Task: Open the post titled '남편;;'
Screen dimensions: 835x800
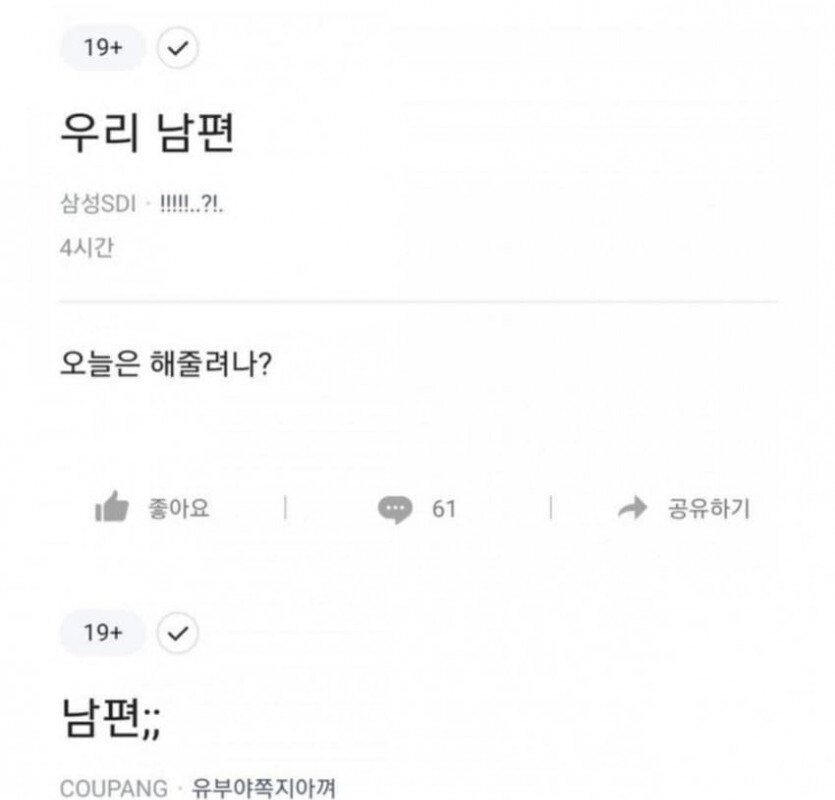Action: point(111,718)
